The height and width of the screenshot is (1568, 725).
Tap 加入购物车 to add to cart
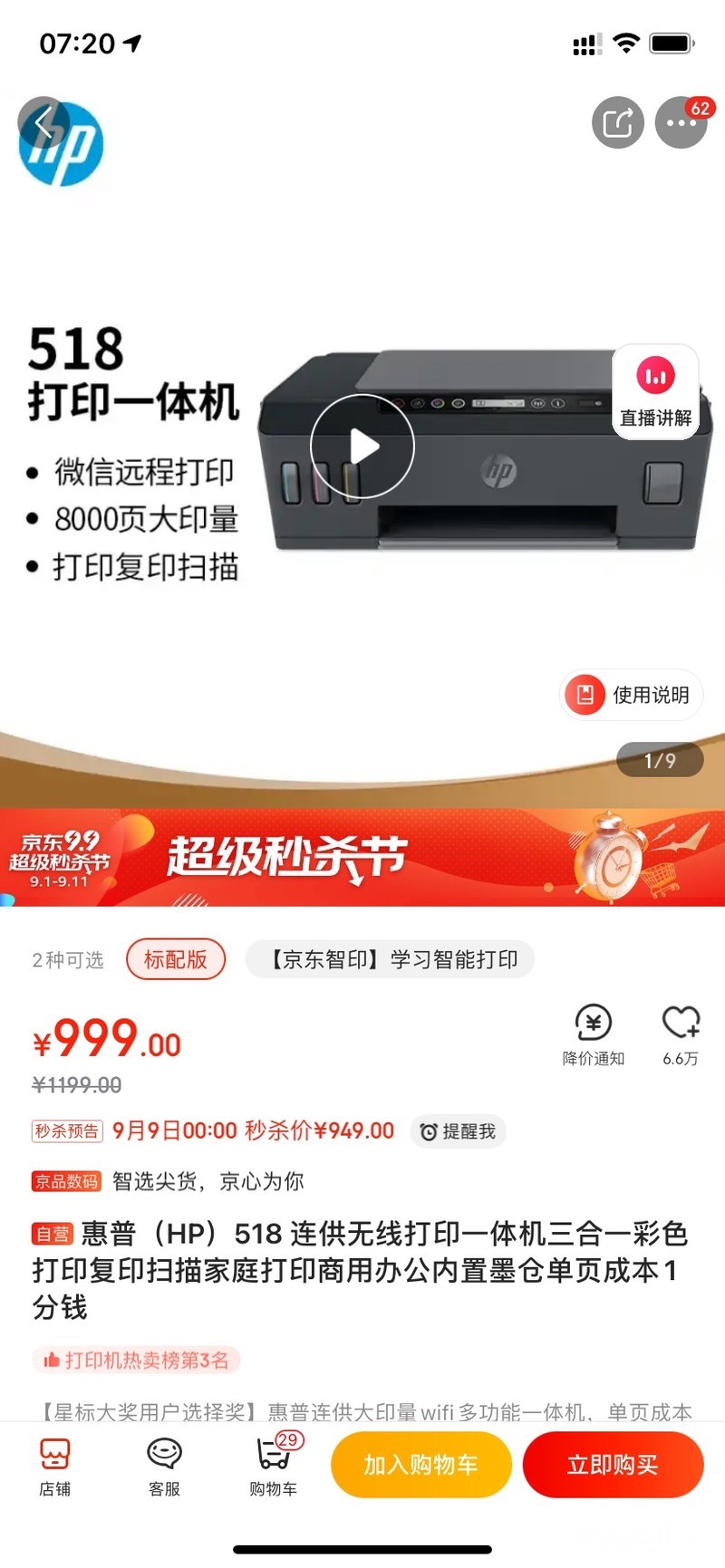[x=421, y=1465]
